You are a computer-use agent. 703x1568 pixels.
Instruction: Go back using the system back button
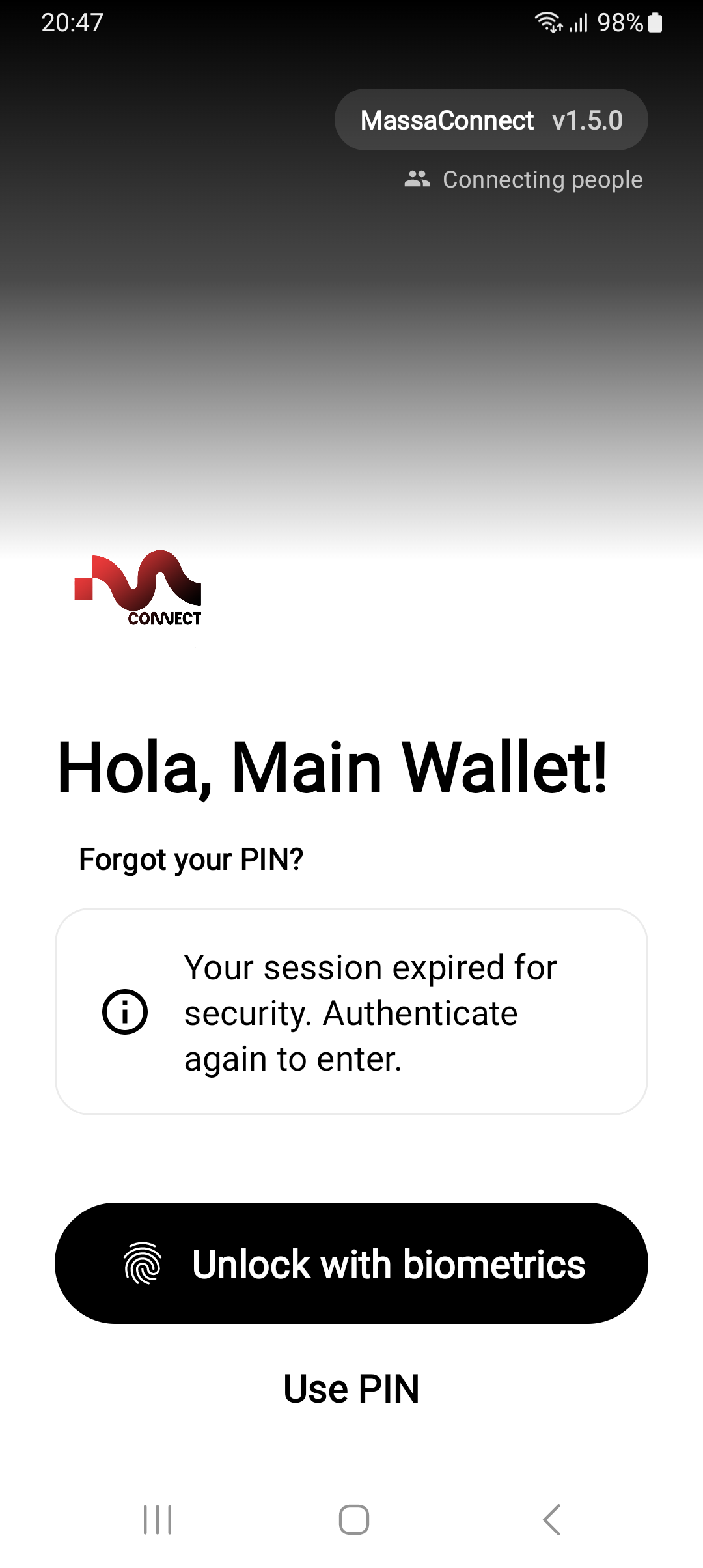click(551, 1520)
